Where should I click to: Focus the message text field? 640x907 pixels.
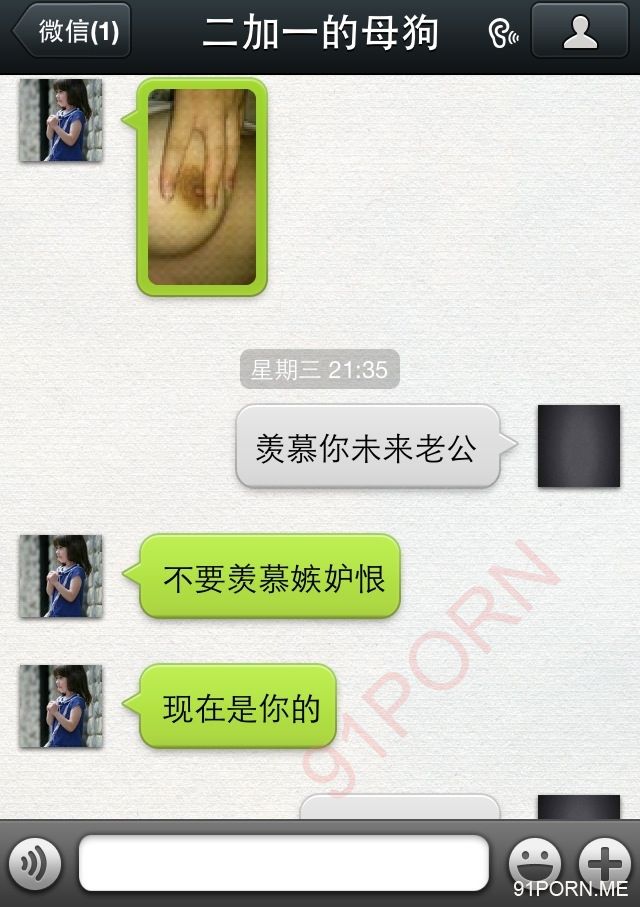283,862
